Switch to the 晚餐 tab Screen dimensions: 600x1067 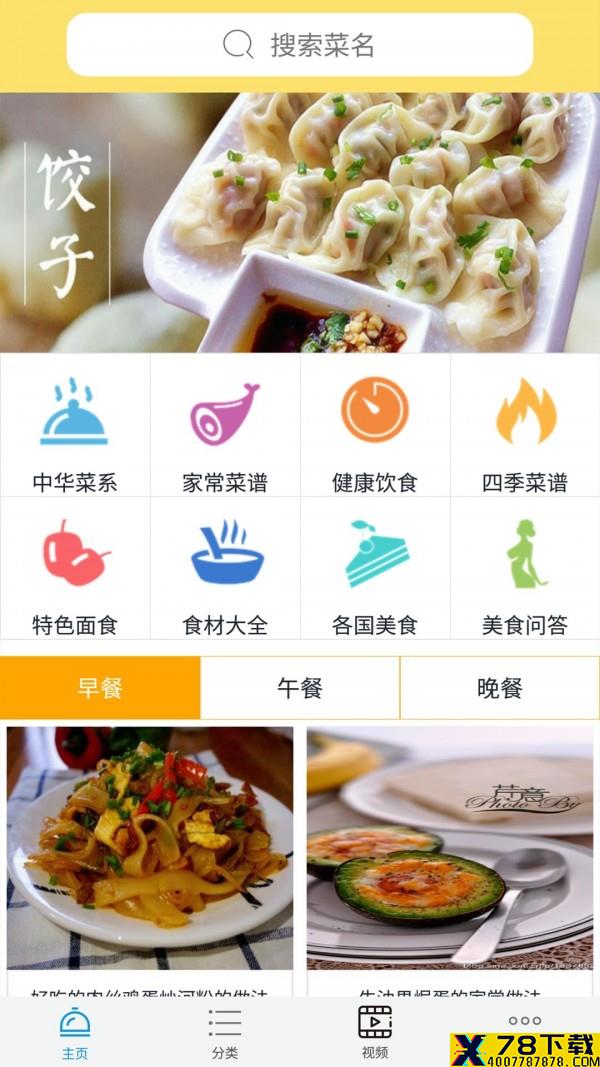tap(500, 687)
